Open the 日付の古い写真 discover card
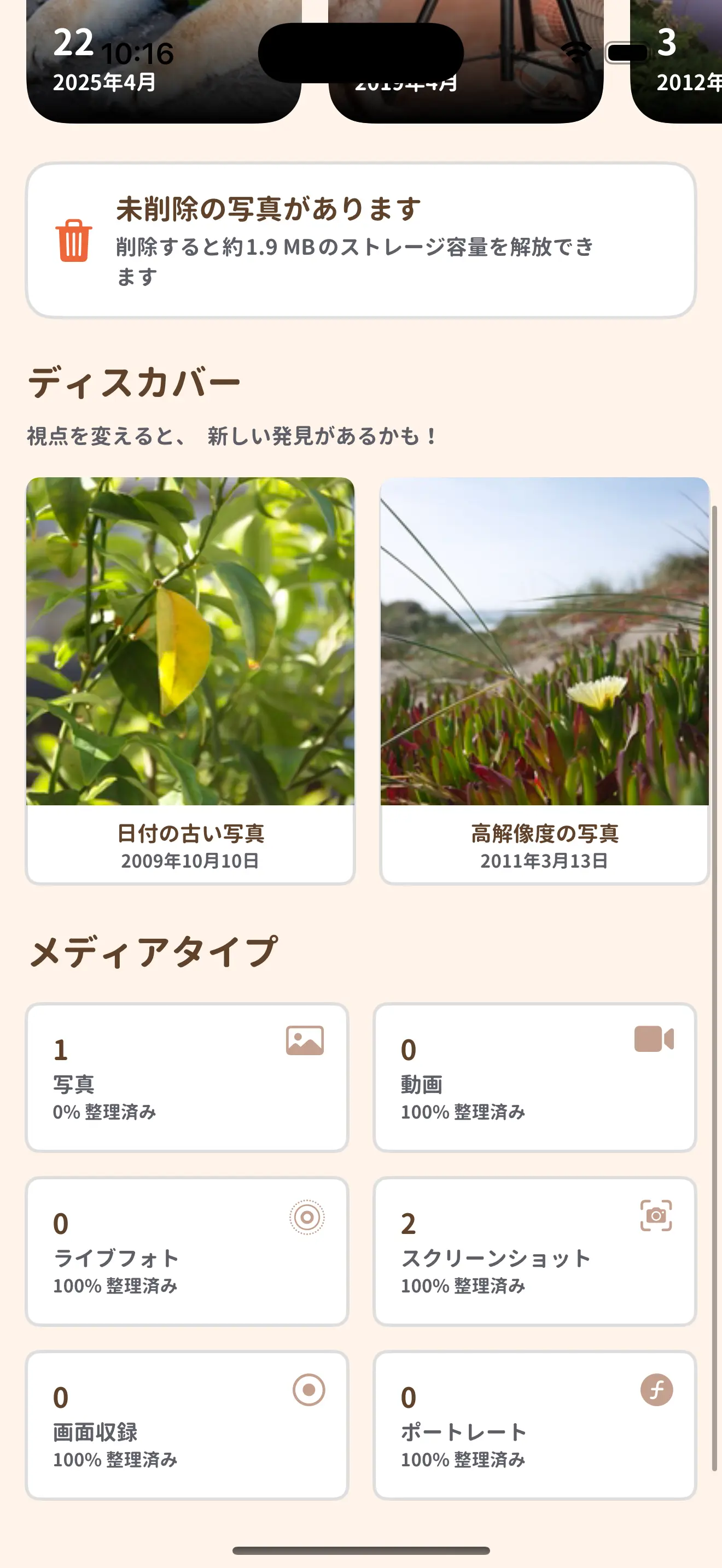722x1568 pixels. (190, 680)
